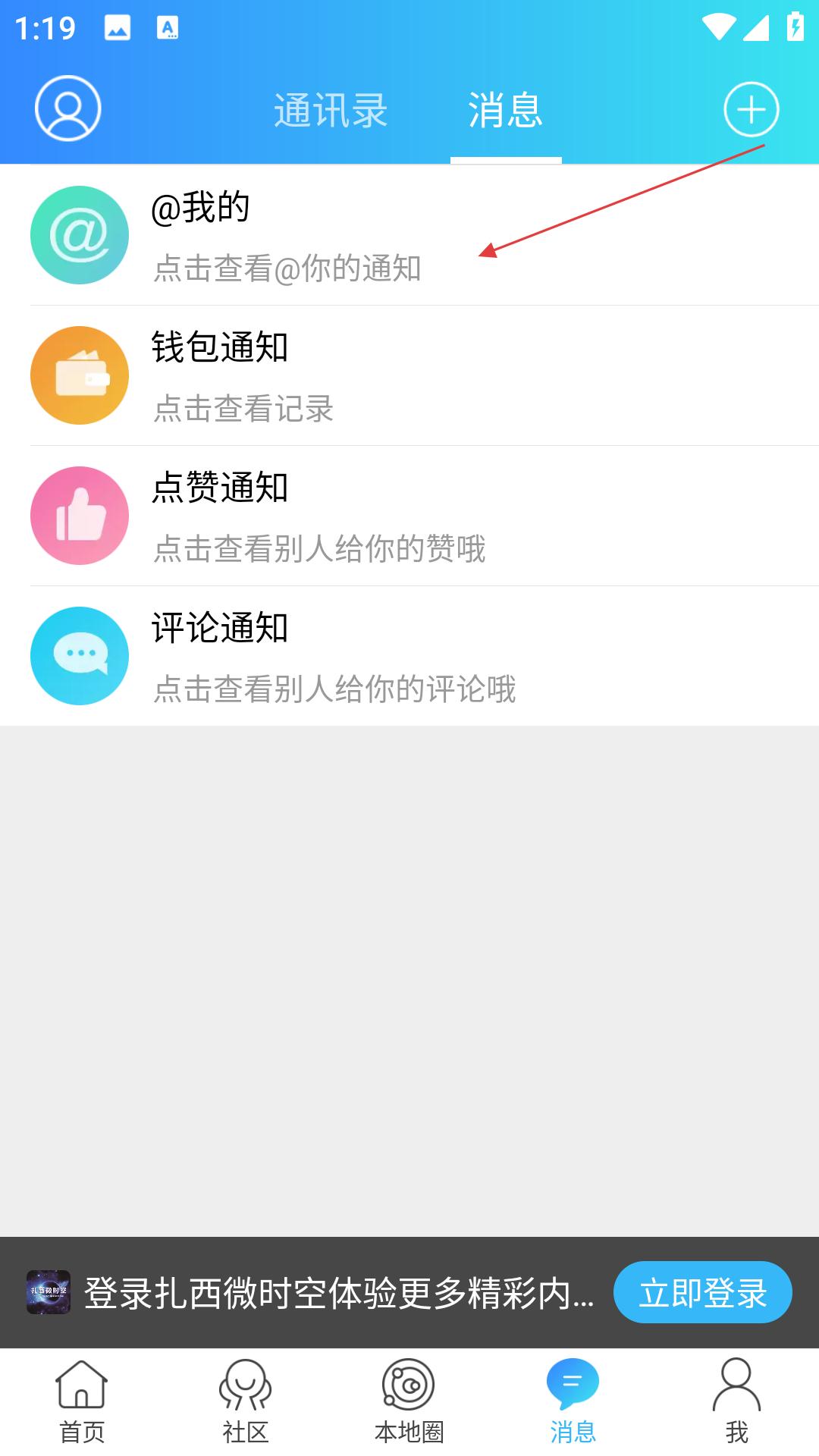Tap the 立即登录 button
Image resolution: width=819 pixels, height=1456 pixels.
click(x=702, y=1292)
